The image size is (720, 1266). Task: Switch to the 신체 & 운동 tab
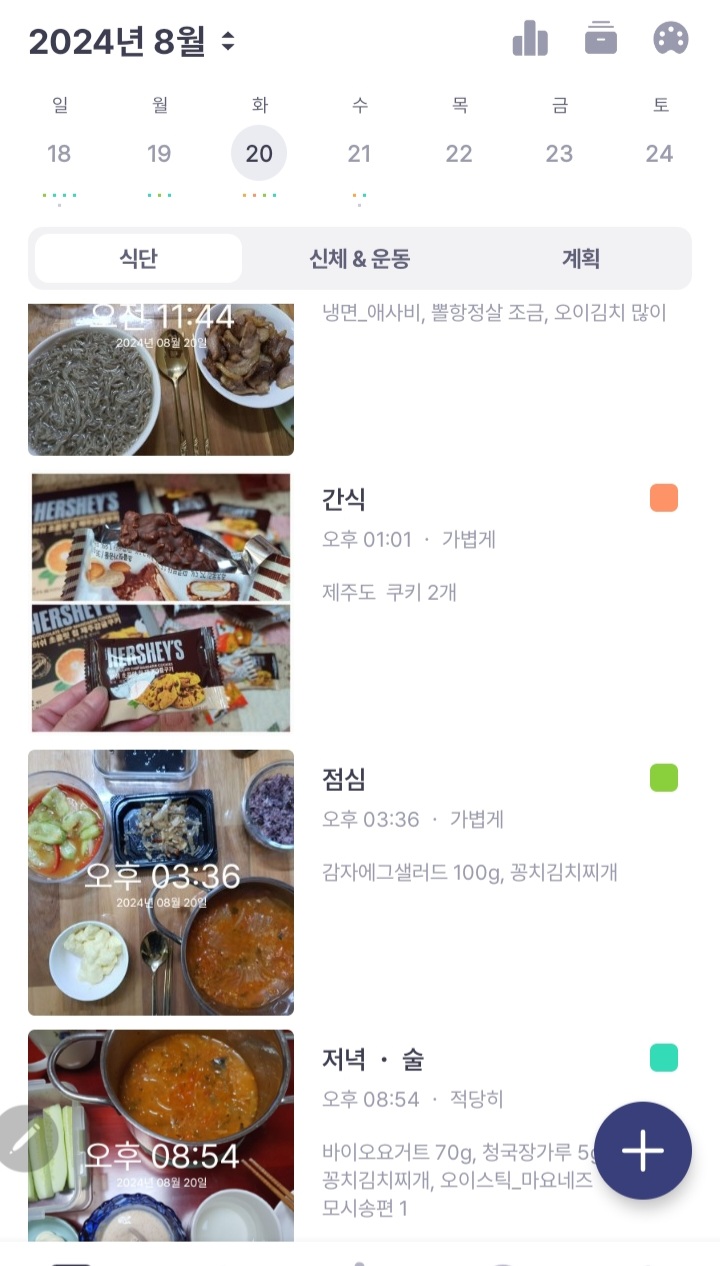click(x=360, y=259)
